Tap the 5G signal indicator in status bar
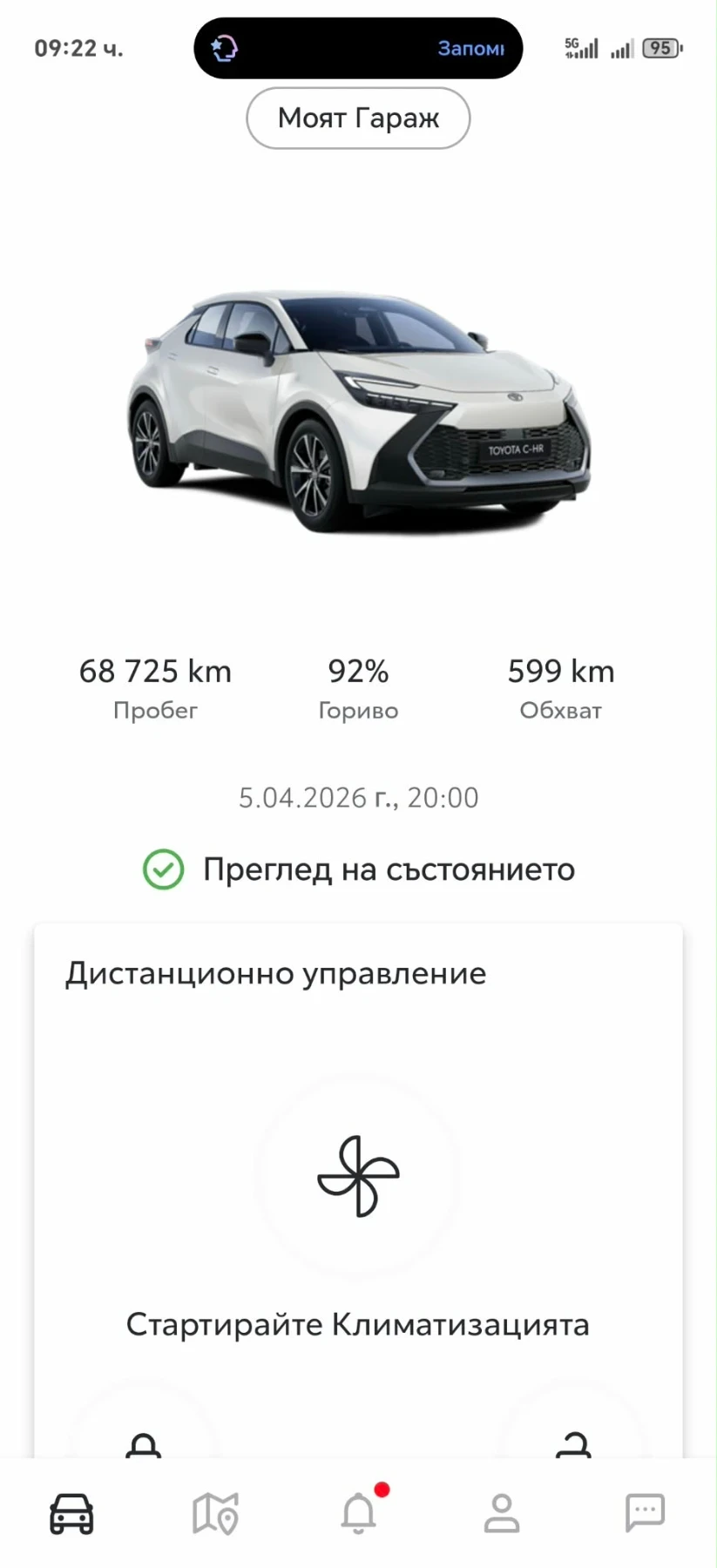 (x=579, y=48)
